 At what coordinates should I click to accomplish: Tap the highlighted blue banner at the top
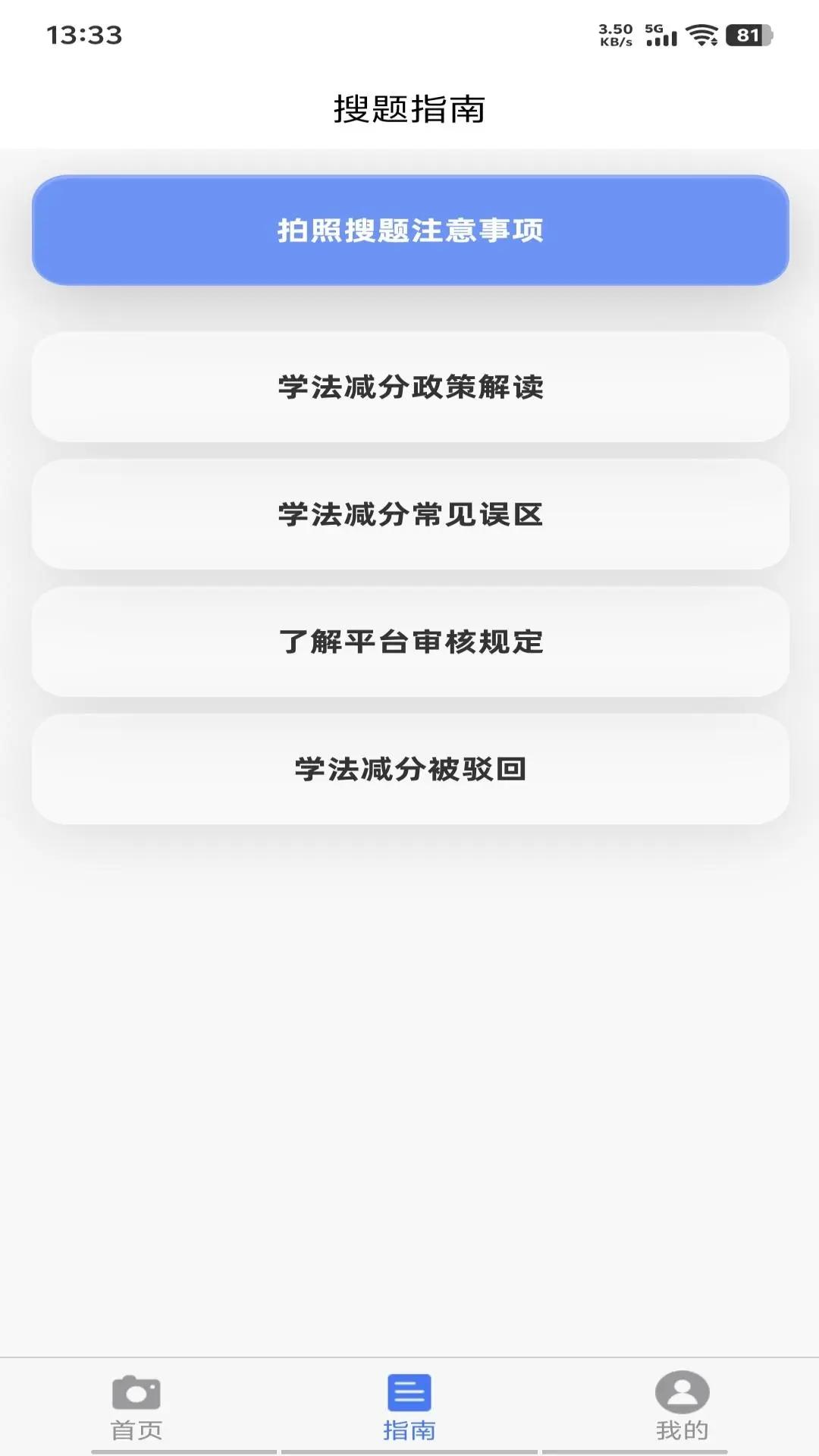pyautogui.click(x=409, y=230)
